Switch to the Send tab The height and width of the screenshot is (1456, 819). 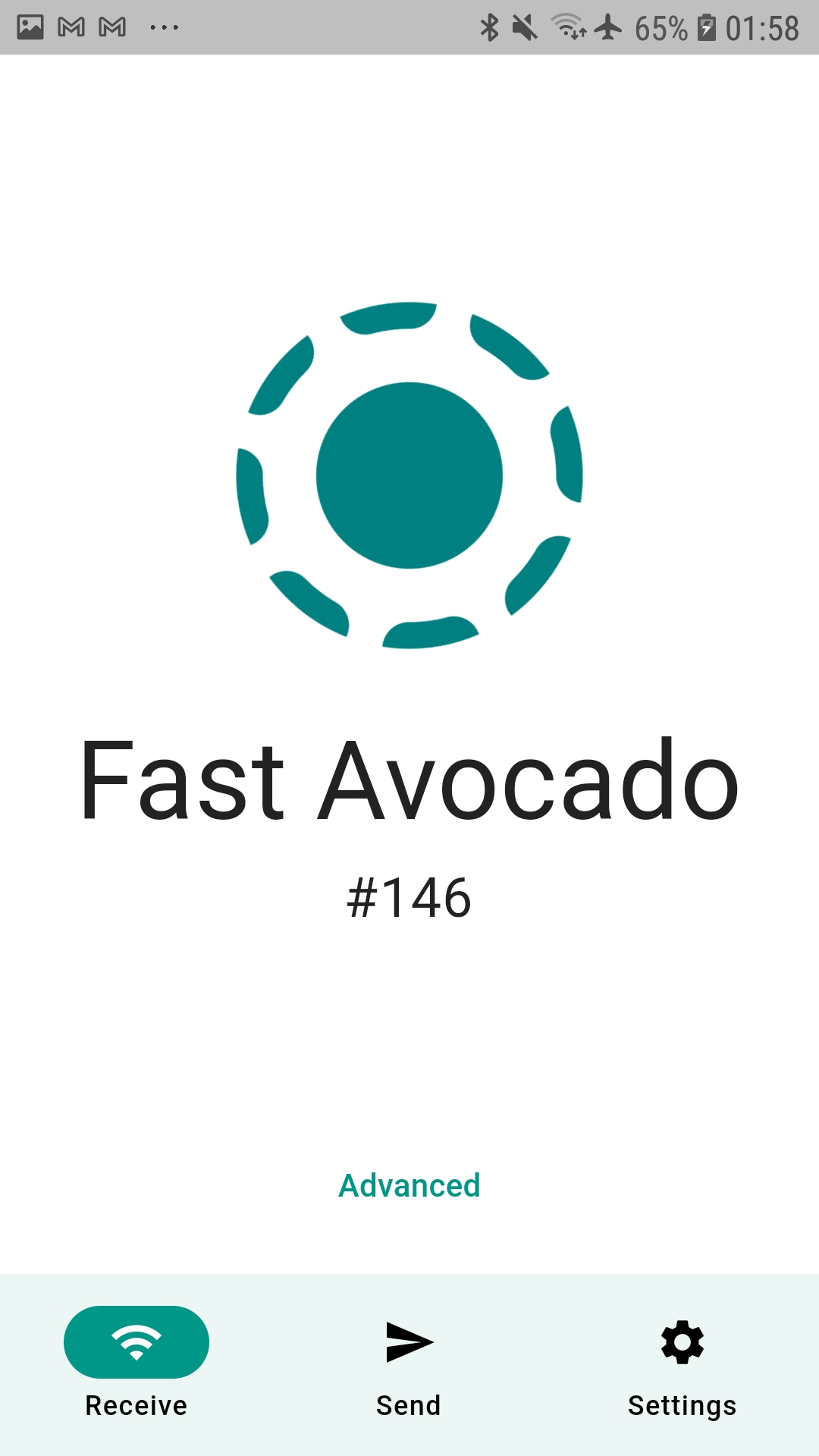click(409, 1365)
